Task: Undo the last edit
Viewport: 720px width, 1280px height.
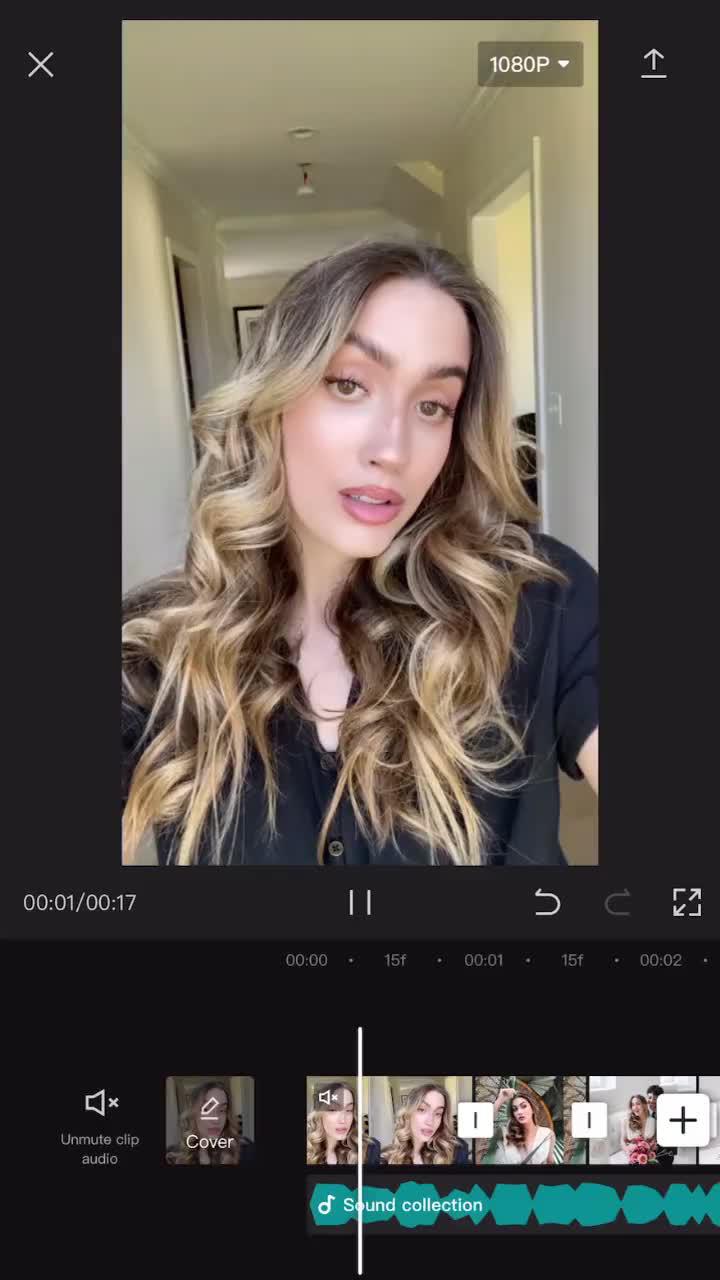Action: pyautogui.click(x=547, y=903)
